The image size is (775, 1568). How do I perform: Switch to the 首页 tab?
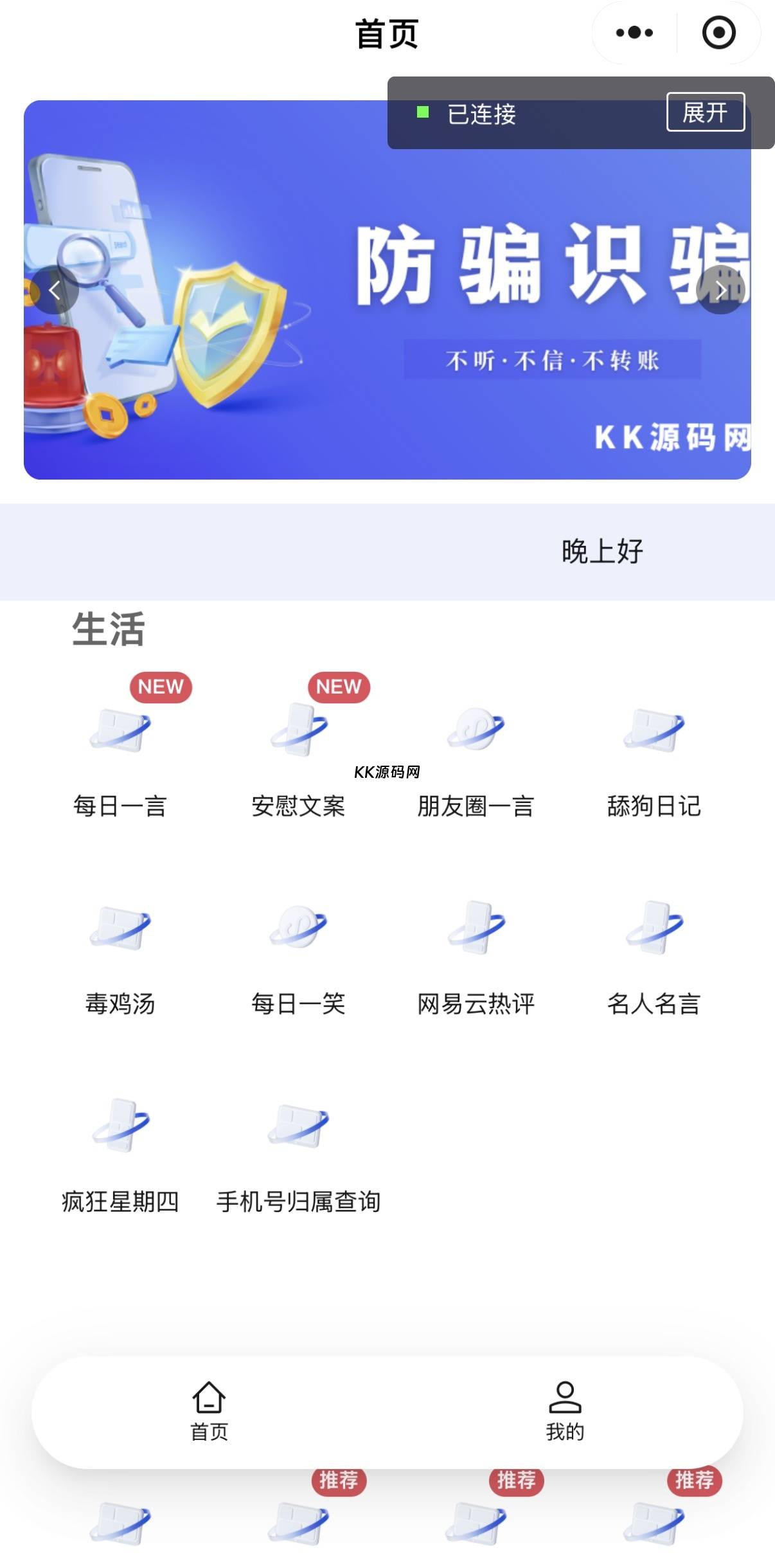[x=209, y=1412]
